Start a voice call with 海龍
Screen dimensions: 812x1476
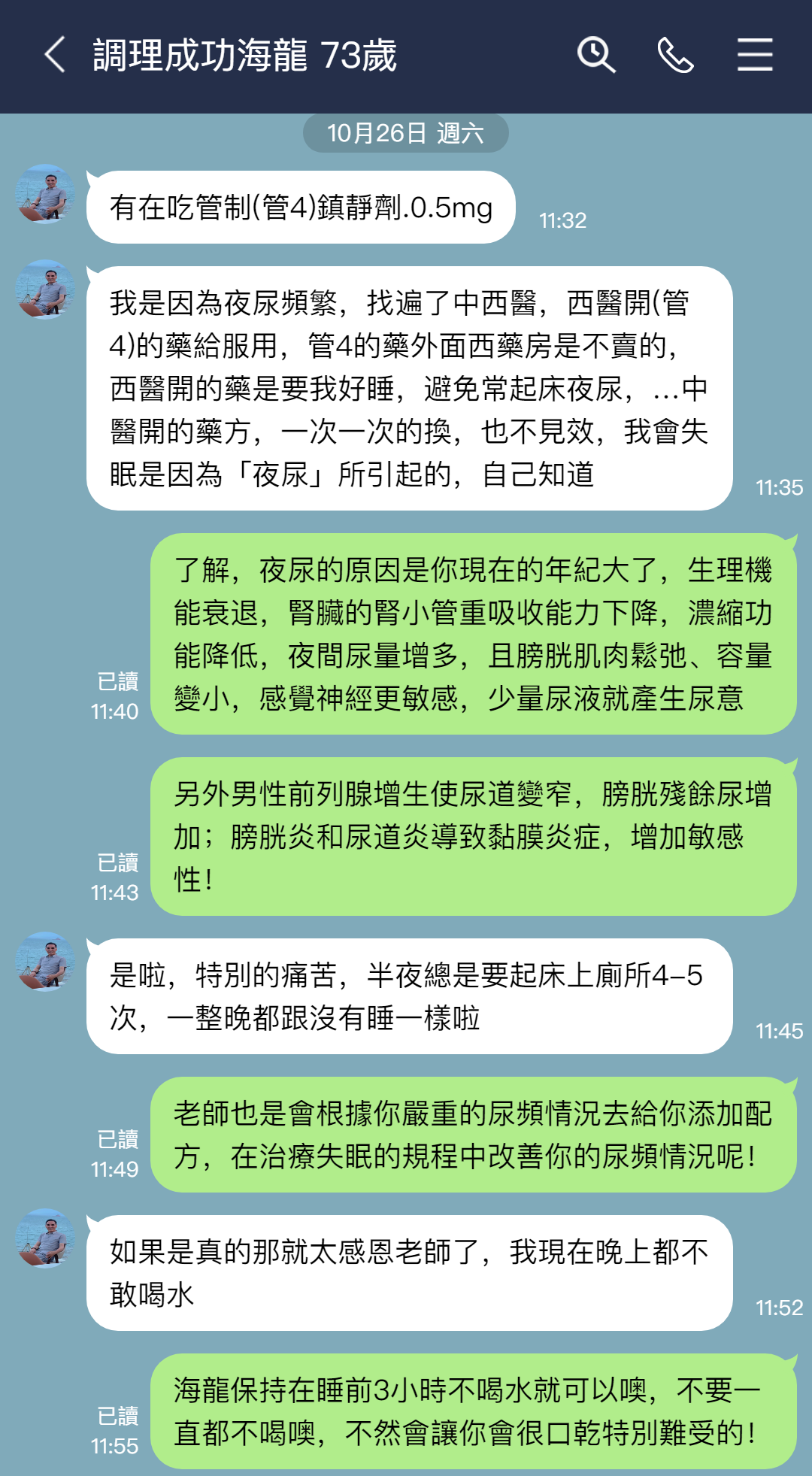[x=675, y=55]
